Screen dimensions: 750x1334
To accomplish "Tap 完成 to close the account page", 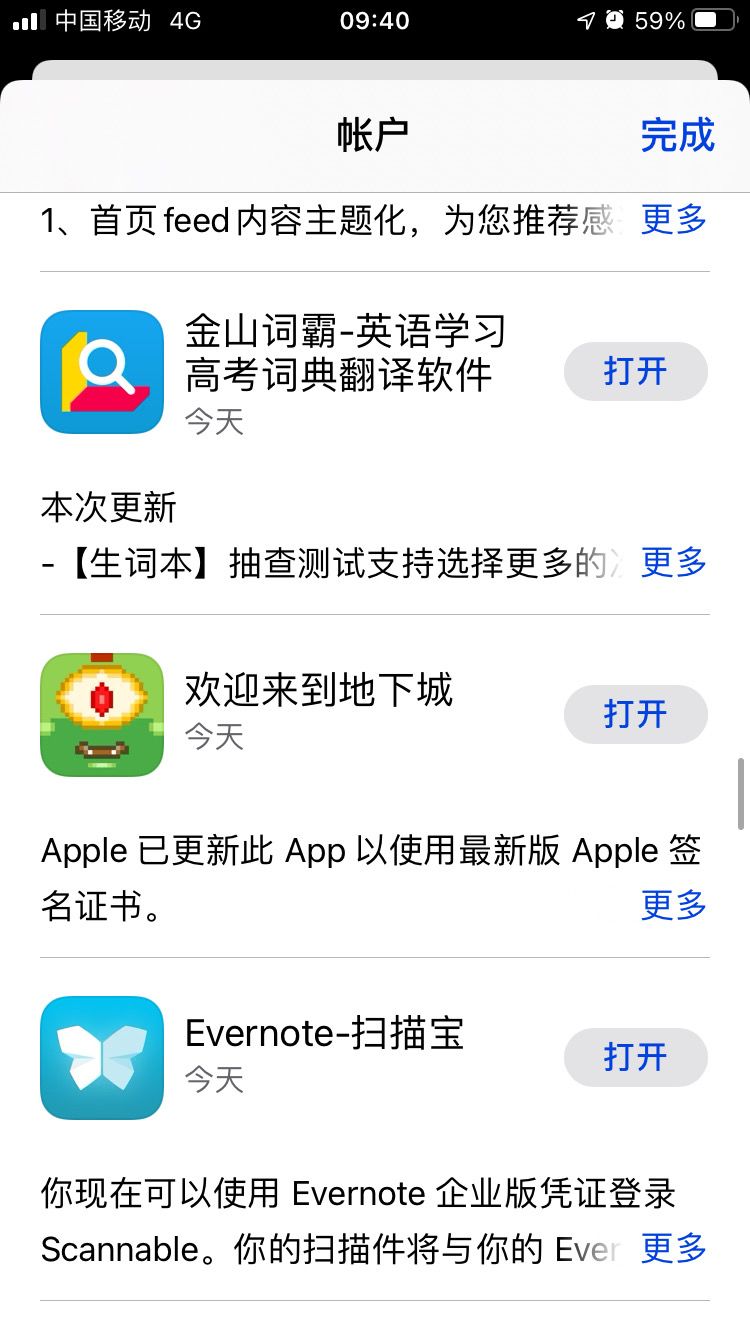I will coord(677,135).
